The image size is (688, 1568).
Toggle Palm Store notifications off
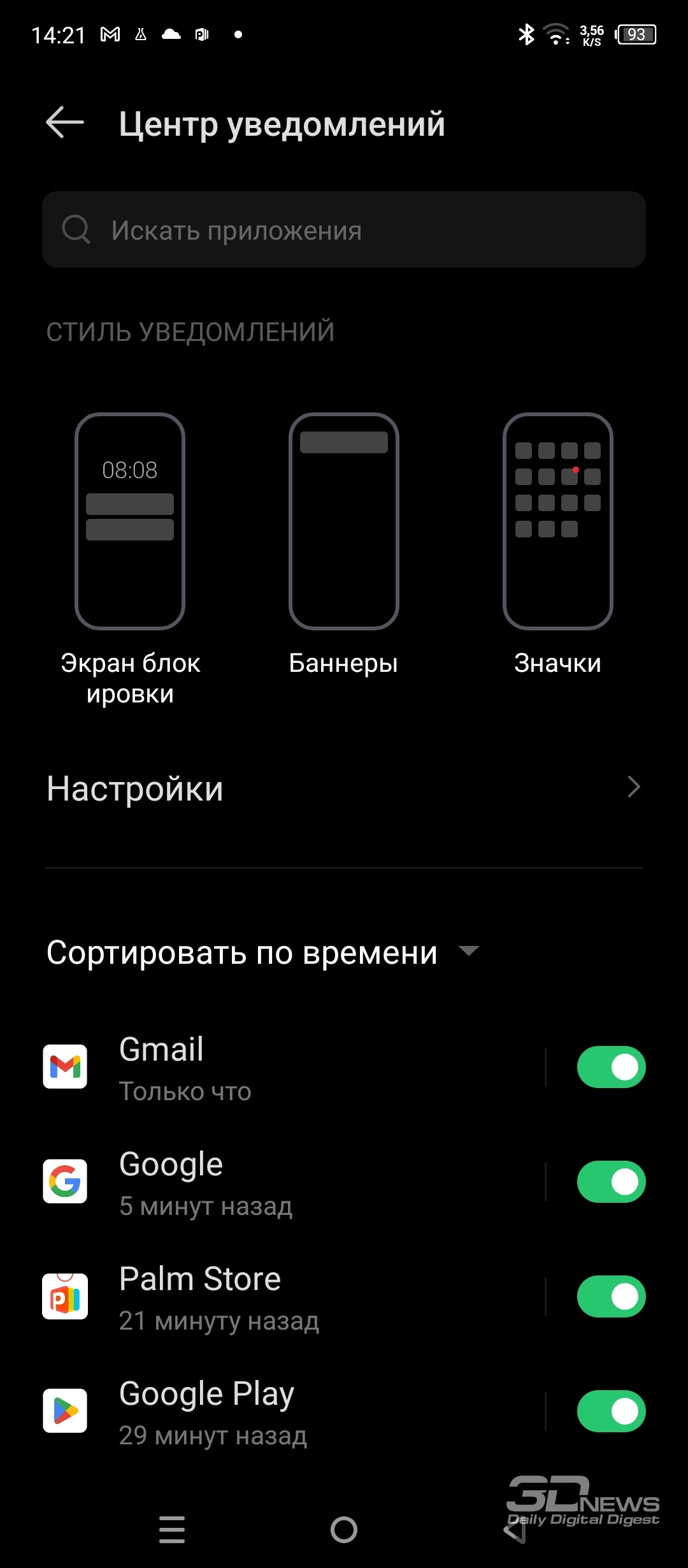tap(611, 1296)
